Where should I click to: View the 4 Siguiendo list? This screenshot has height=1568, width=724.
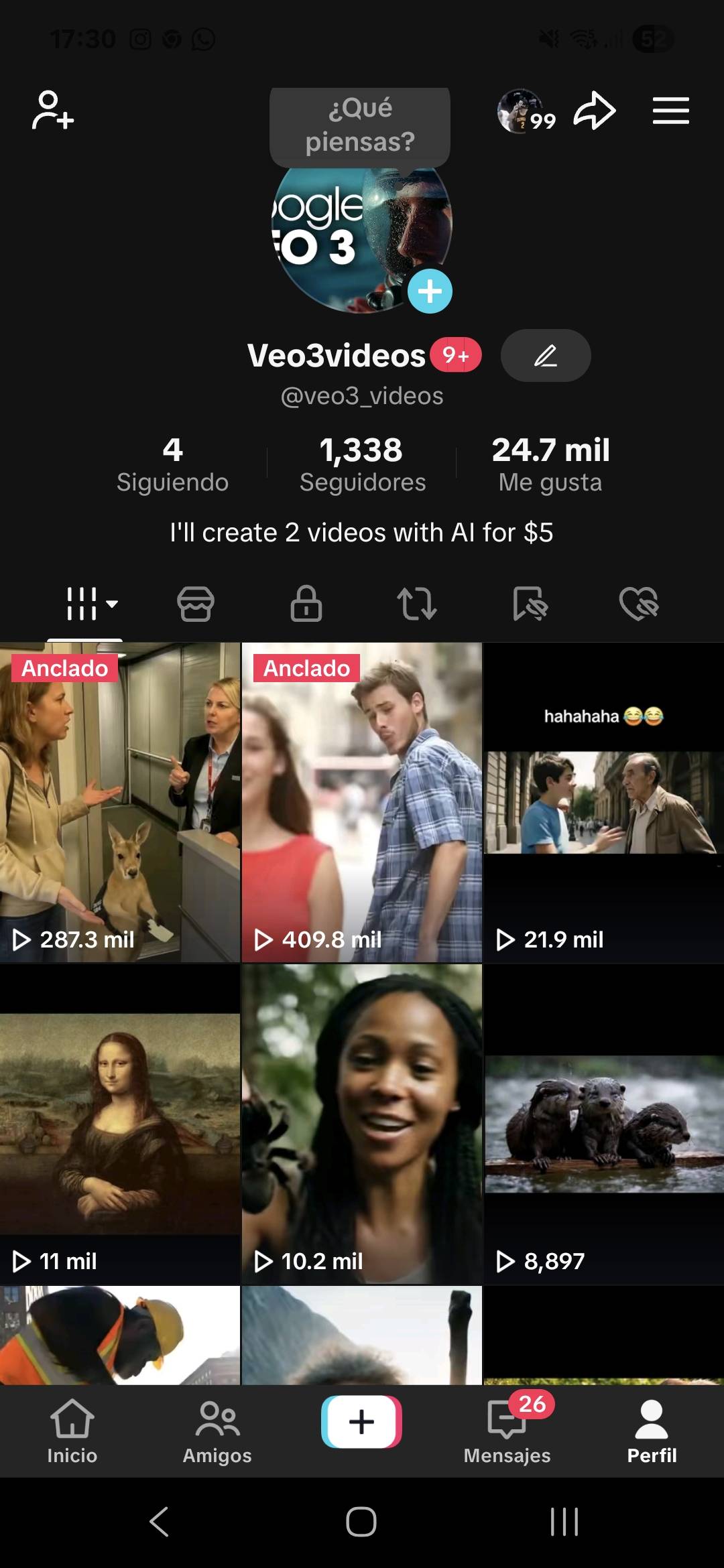[x=172, y=464]
